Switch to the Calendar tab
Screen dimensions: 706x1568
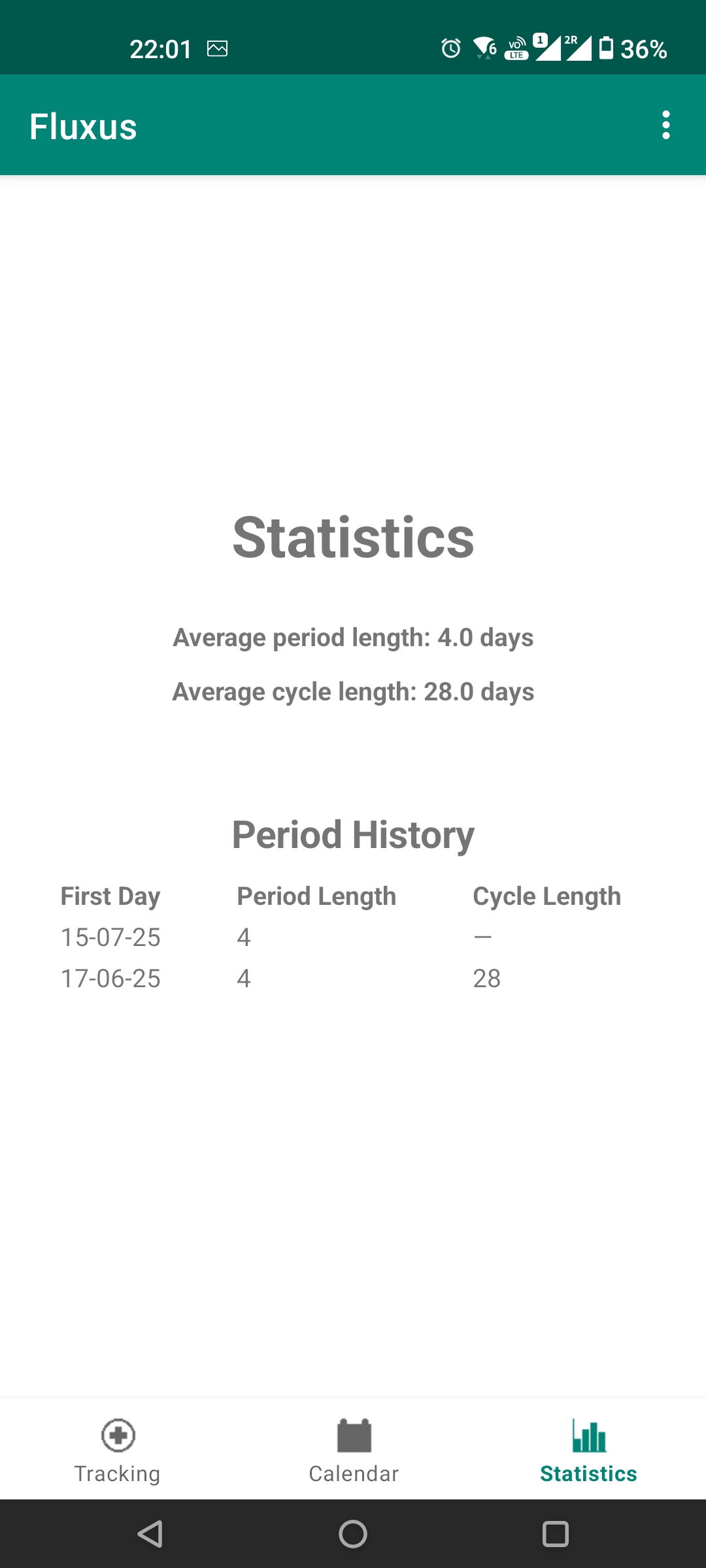353,1450
